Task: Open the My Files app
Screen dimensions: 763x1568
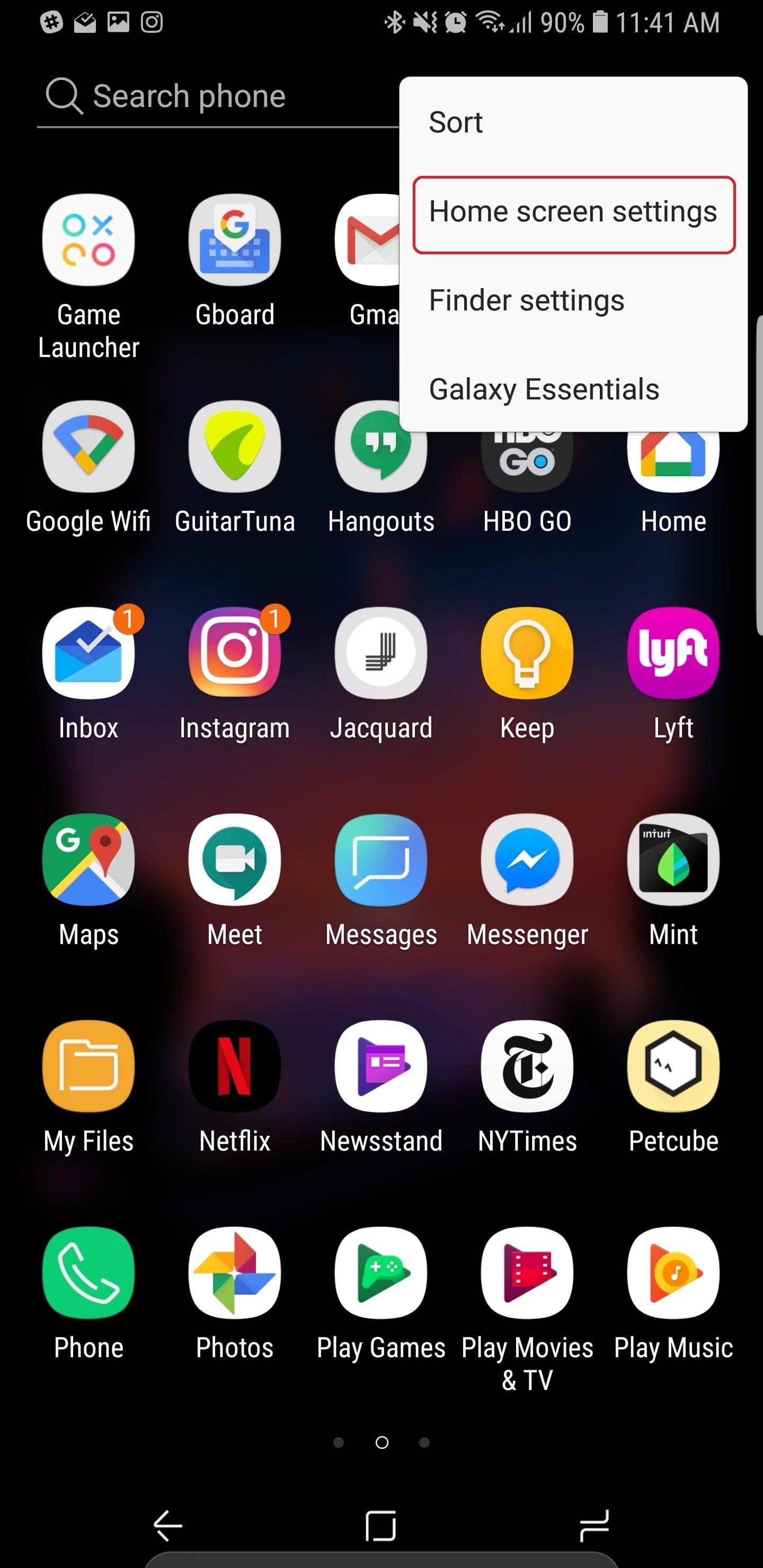Action: (x=88, y=1066)
